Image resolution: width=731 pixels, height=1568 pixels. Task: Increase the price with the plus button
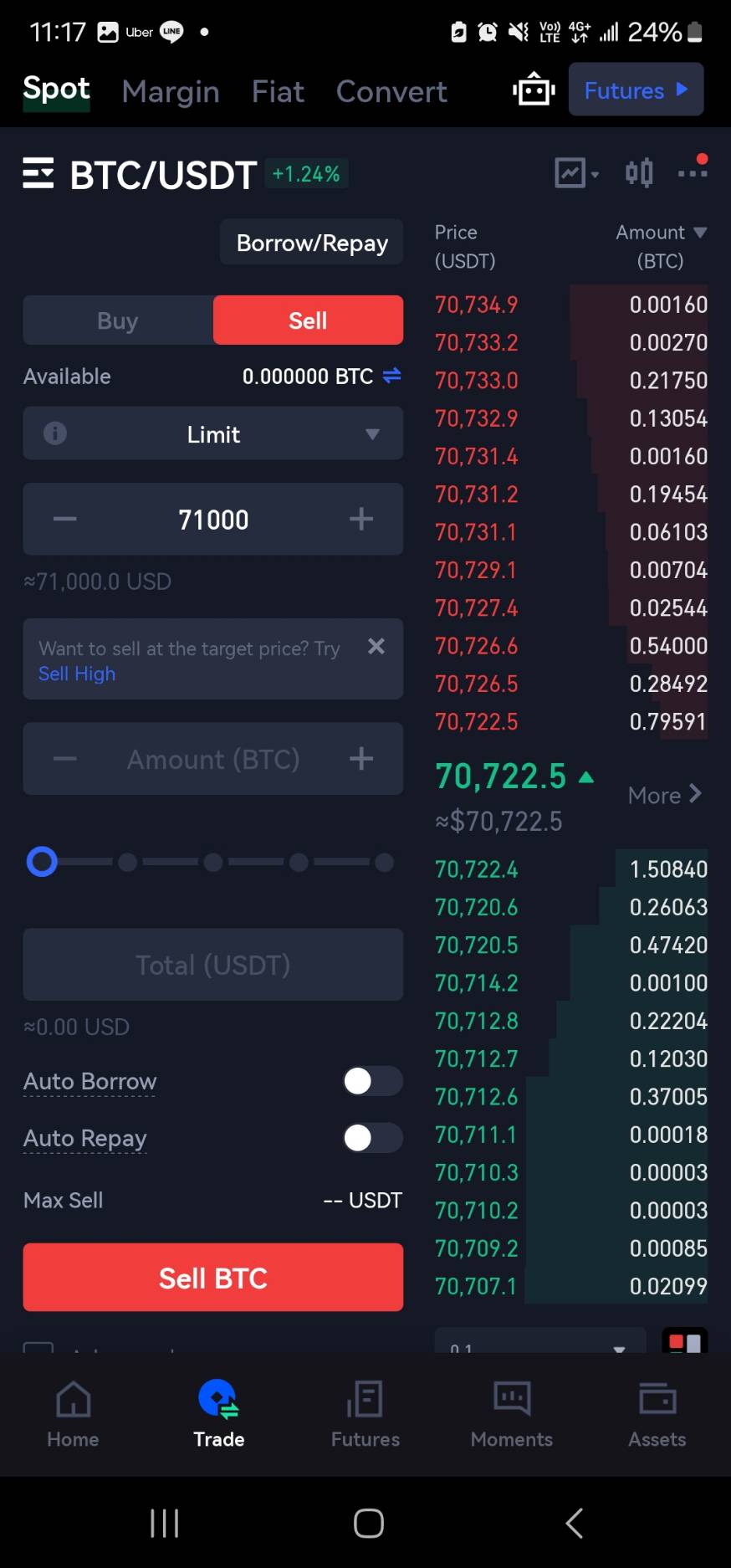(x=361, y=520)
